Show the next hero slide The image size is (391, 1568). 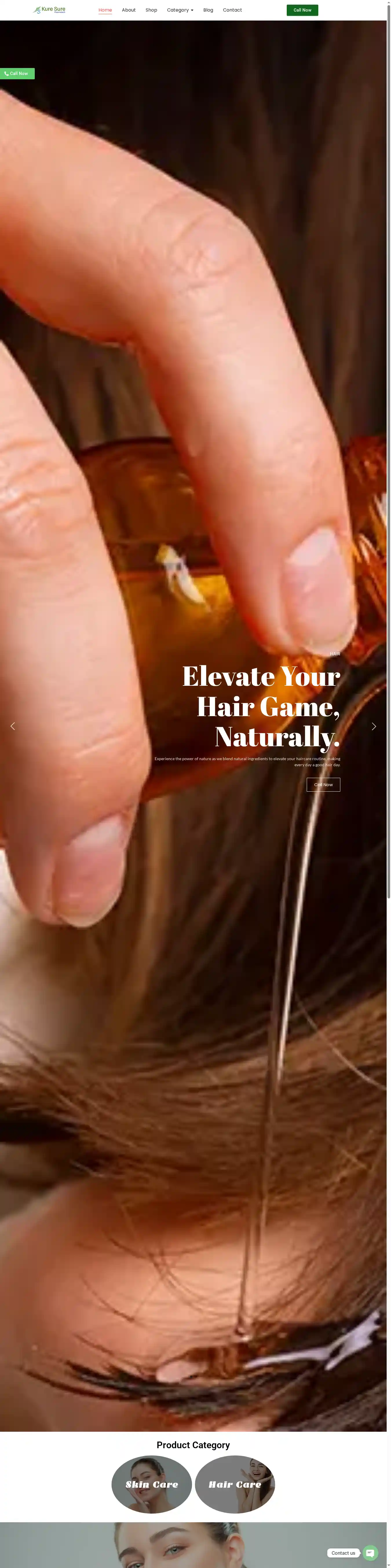[373, 726]
